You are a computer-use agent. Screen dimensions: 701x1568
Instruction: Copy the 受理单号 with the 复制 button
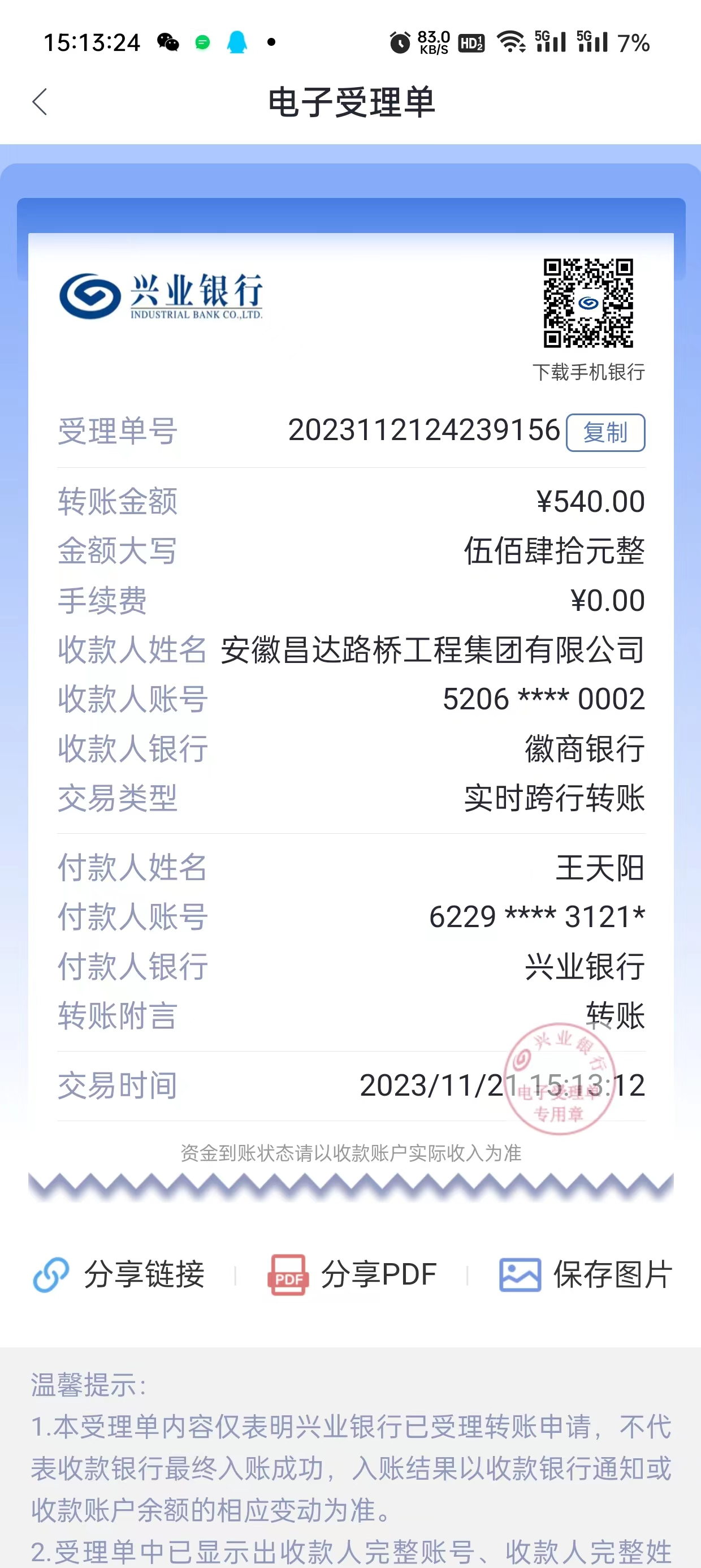(x=605, y=432)
